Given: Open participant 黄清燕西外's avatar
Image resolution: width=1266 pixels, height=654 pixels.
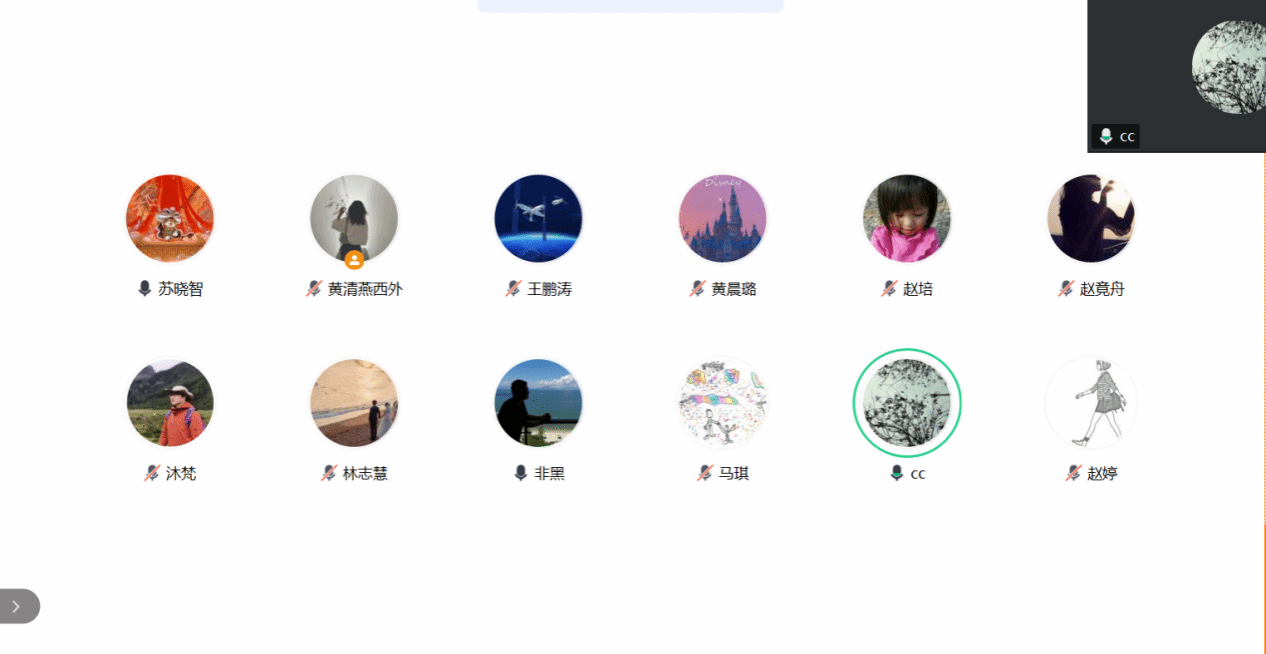Looking at the screenshot, I should point(354,218).
